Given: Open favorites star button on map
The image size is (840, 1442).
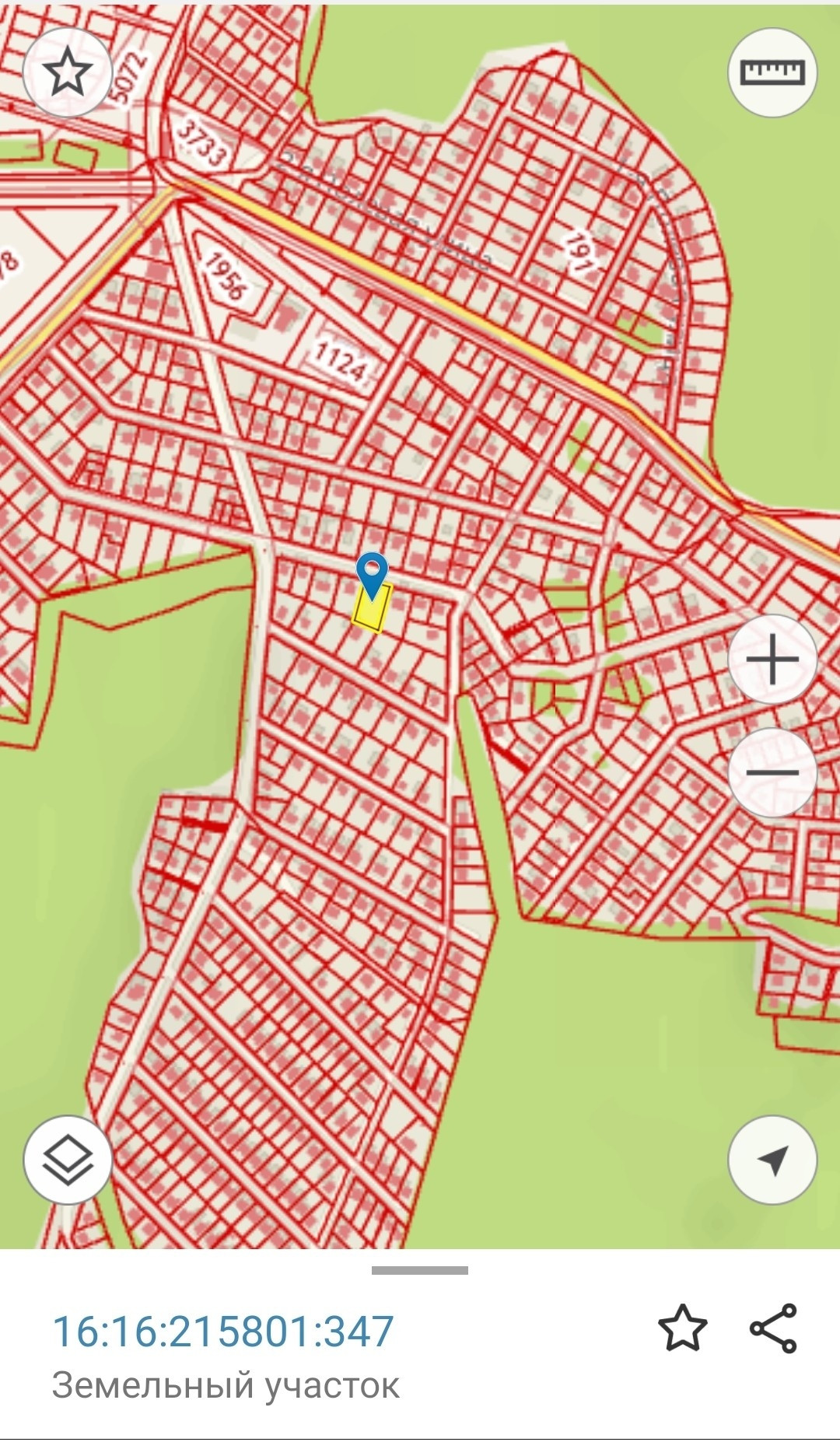Looking at the screenshot, I should 68,72.
